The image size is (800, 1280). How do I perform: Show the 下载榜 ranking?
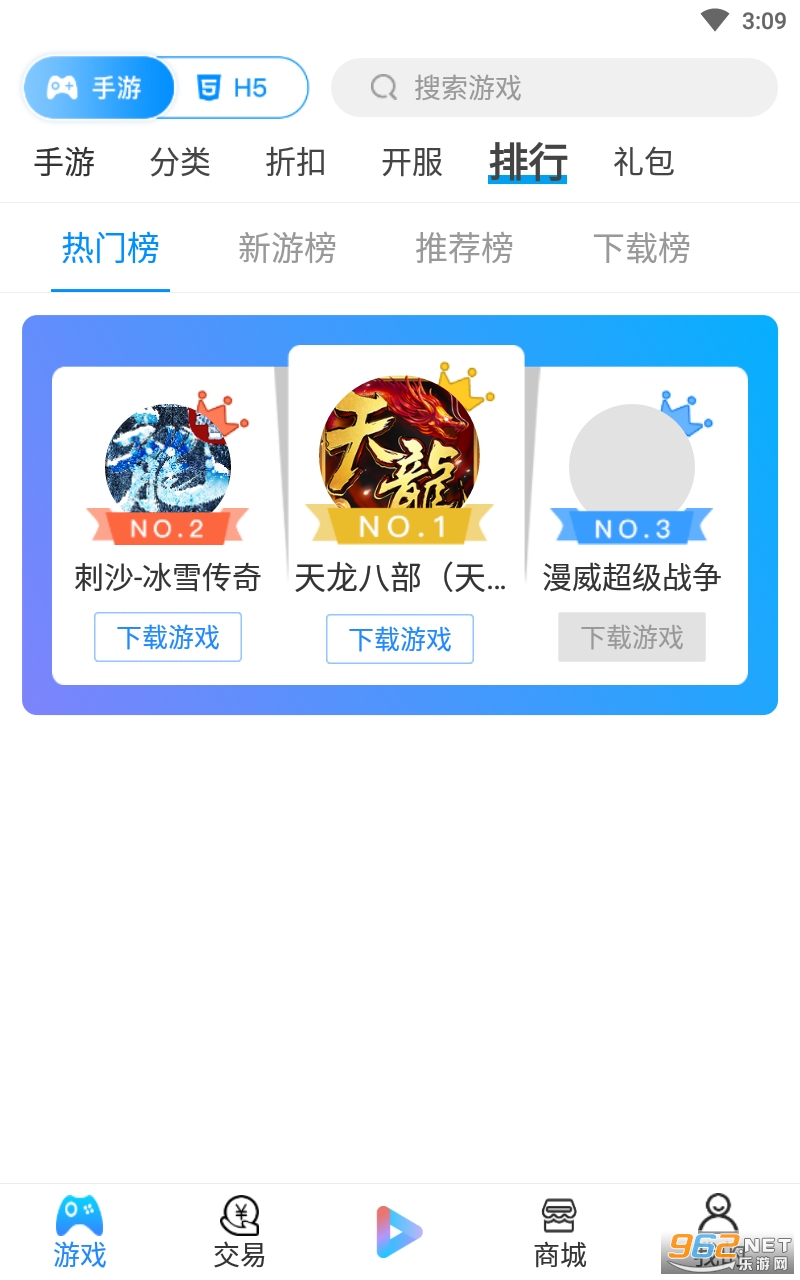(641, 248)
